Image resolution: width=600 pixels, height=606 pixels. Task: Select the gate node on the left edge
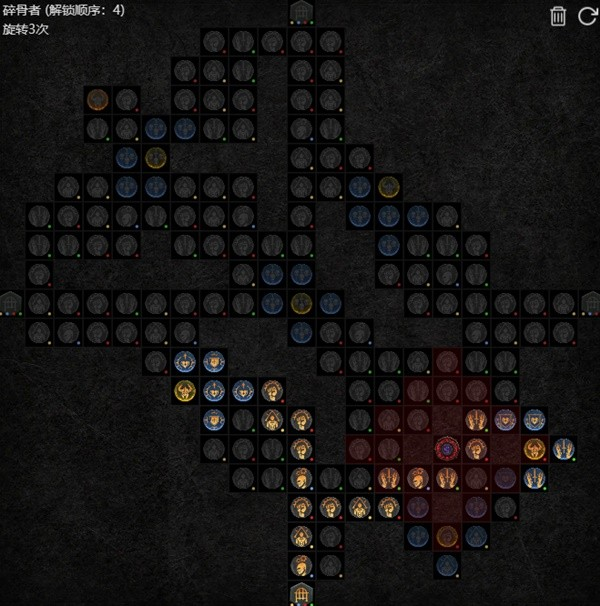coord(10,302)
